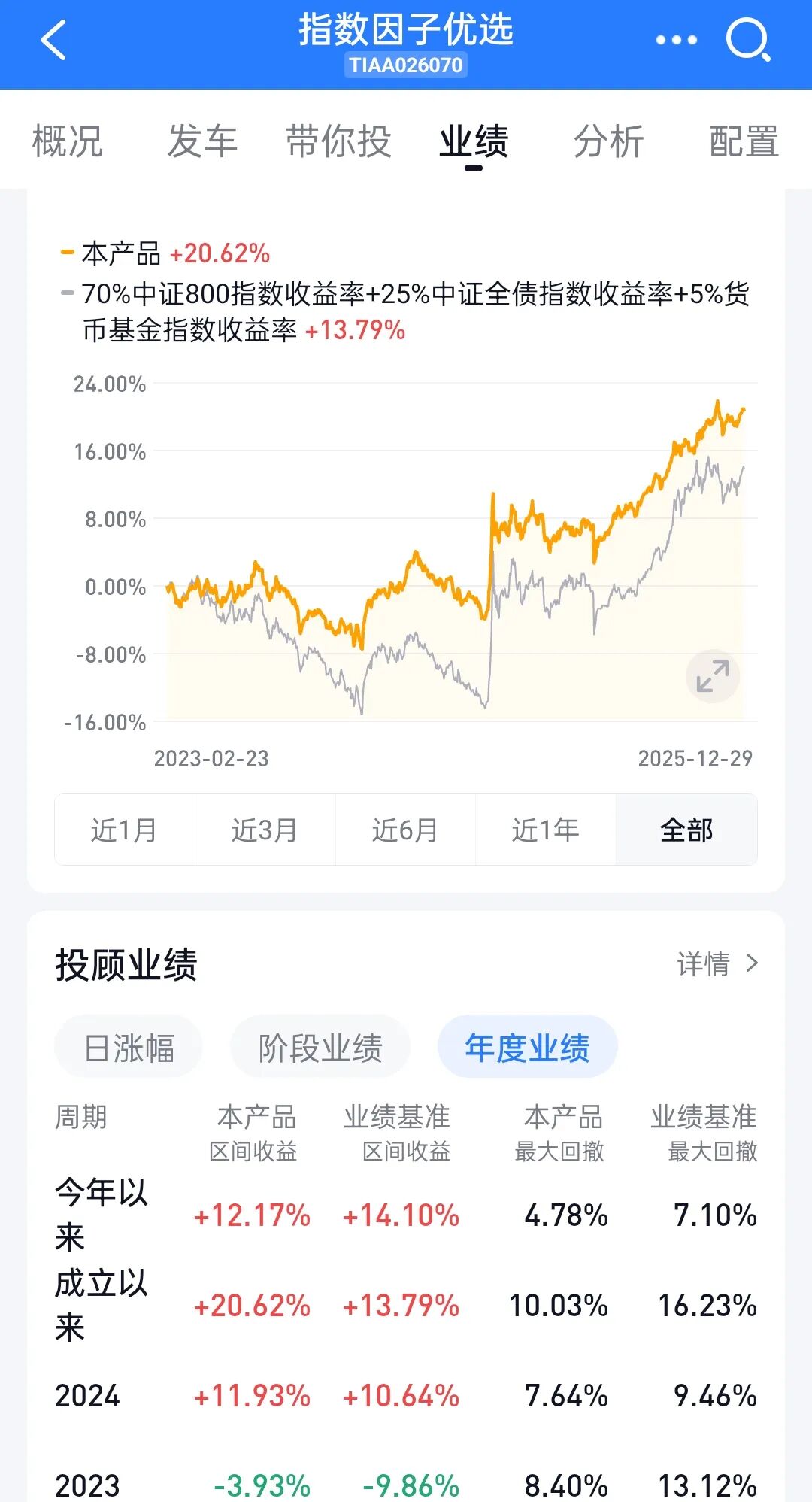Select the 日涨幅 chip

[129, 1047]
